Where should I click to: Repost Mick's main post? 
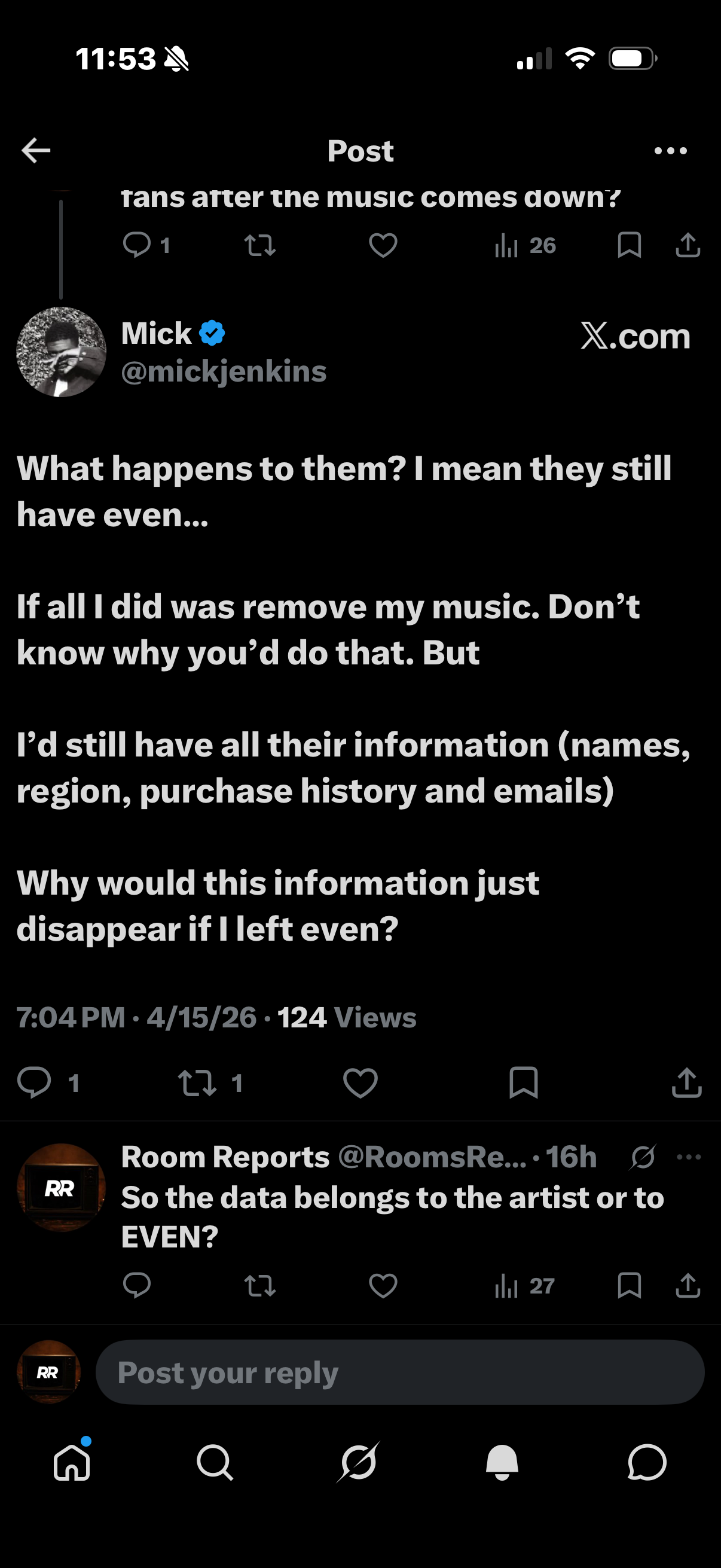click(x=197, y=1083)
